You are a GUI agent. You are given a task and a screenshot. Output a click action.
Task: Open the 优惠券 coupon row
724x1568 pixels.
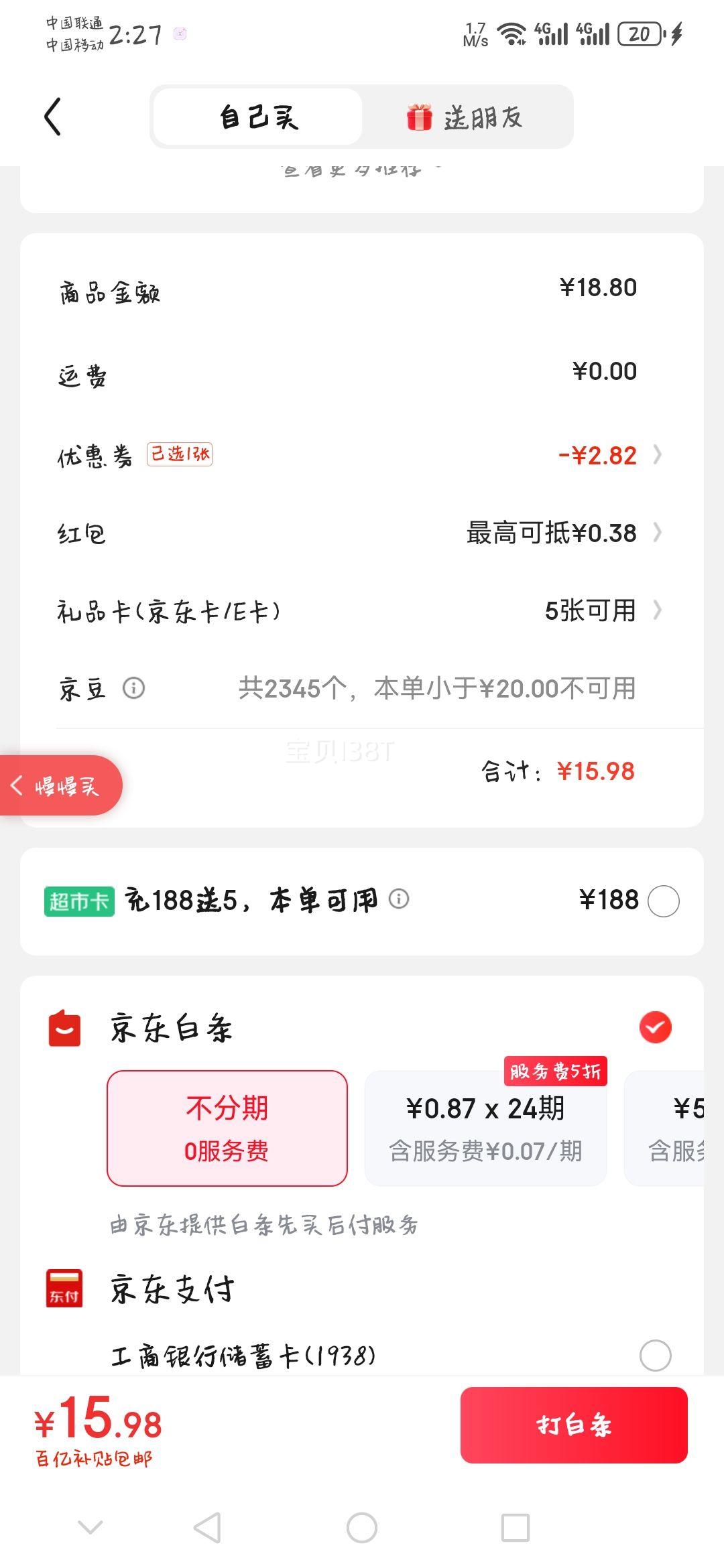361,456
